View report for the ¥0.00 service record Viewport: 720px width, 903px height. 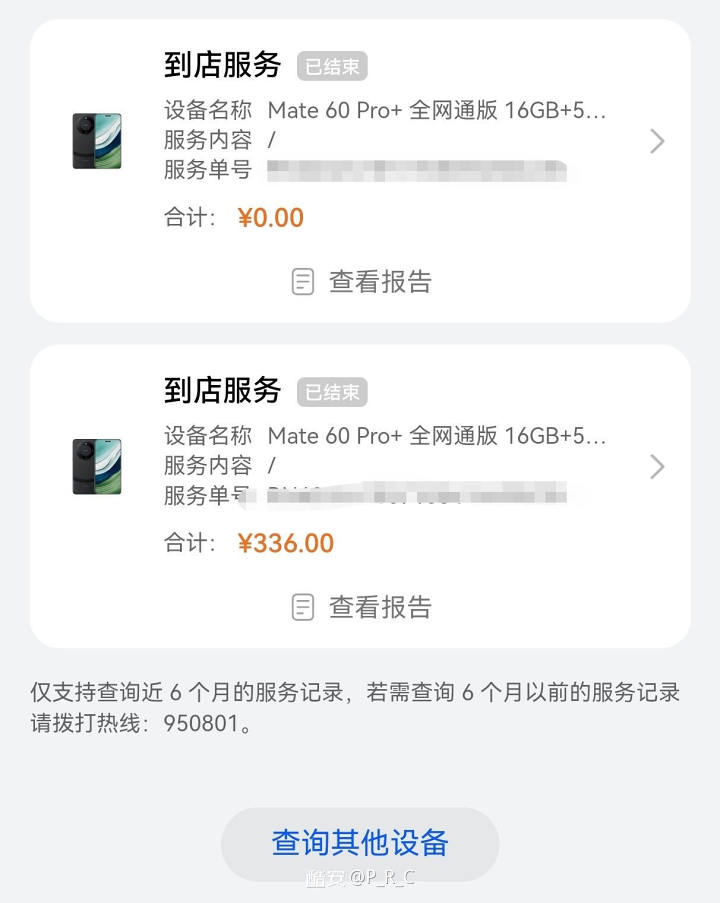tap(361, 282)
